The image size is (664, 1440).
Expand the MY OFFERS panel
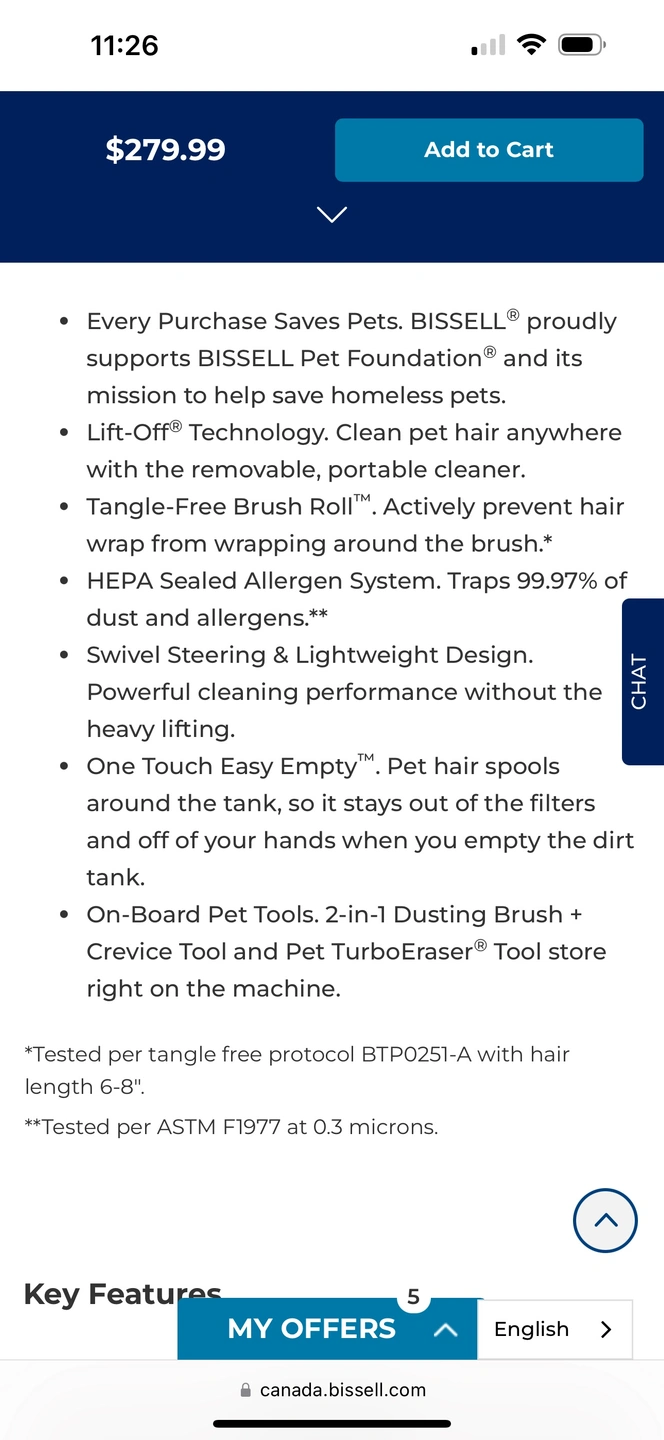click(x=328, y=1329)
